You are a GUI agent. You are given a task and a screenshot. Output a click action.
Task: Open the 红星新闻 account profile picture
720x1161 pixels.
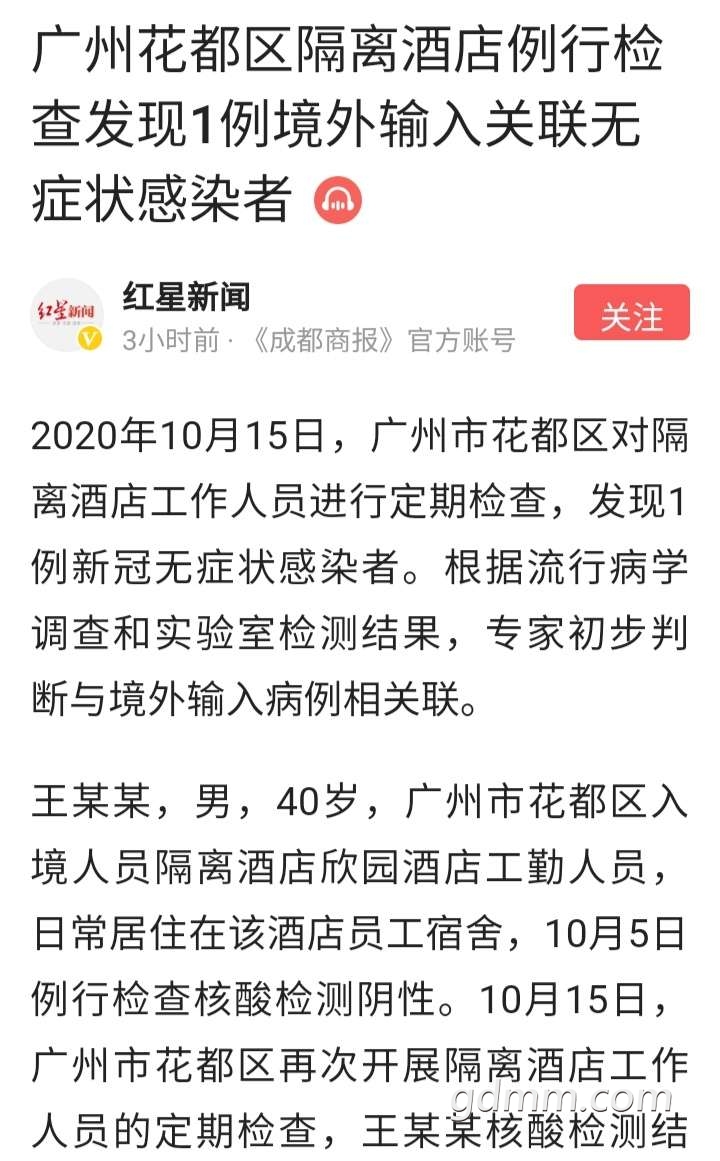(x=67, y=315)
